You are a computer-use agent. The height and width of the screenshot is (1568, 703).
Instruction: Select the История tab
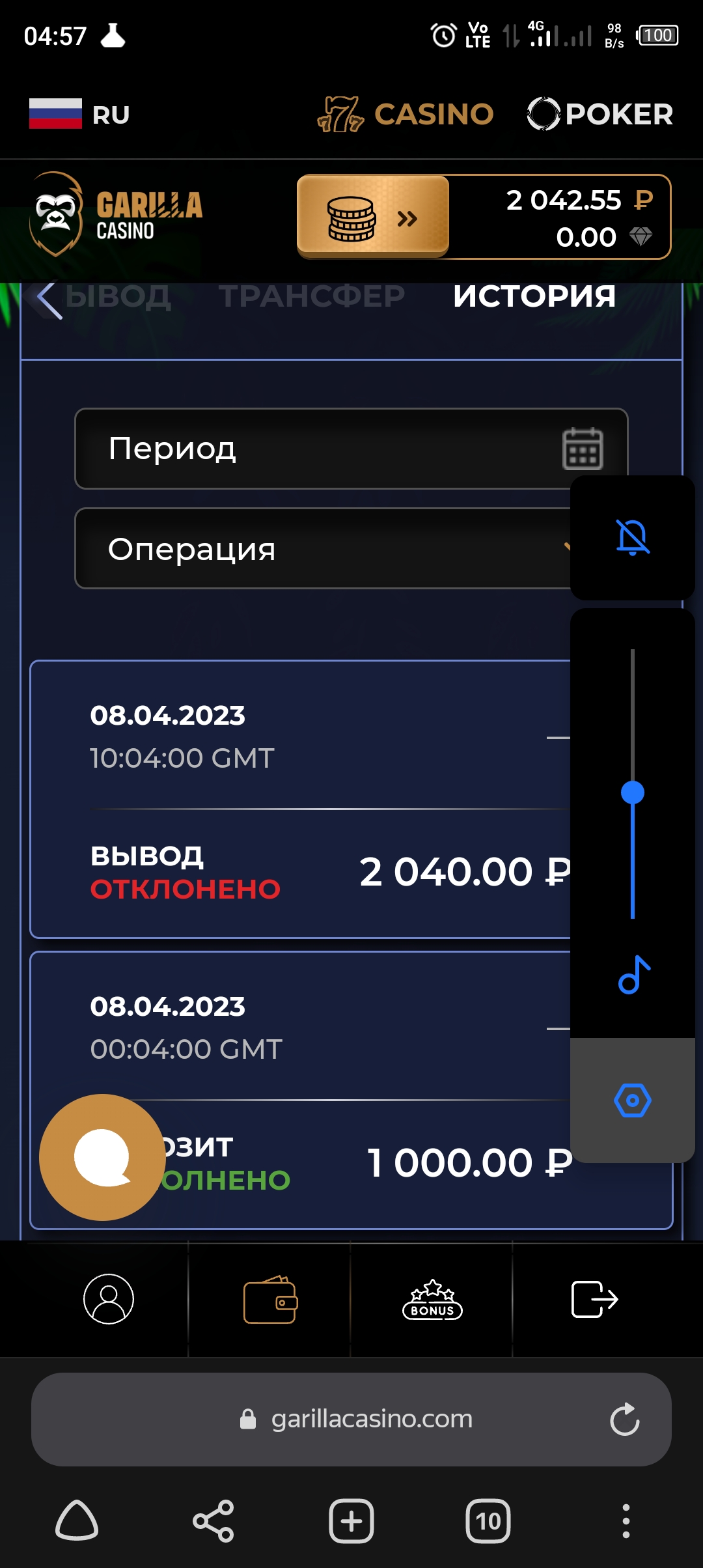(x=534, y=297)
